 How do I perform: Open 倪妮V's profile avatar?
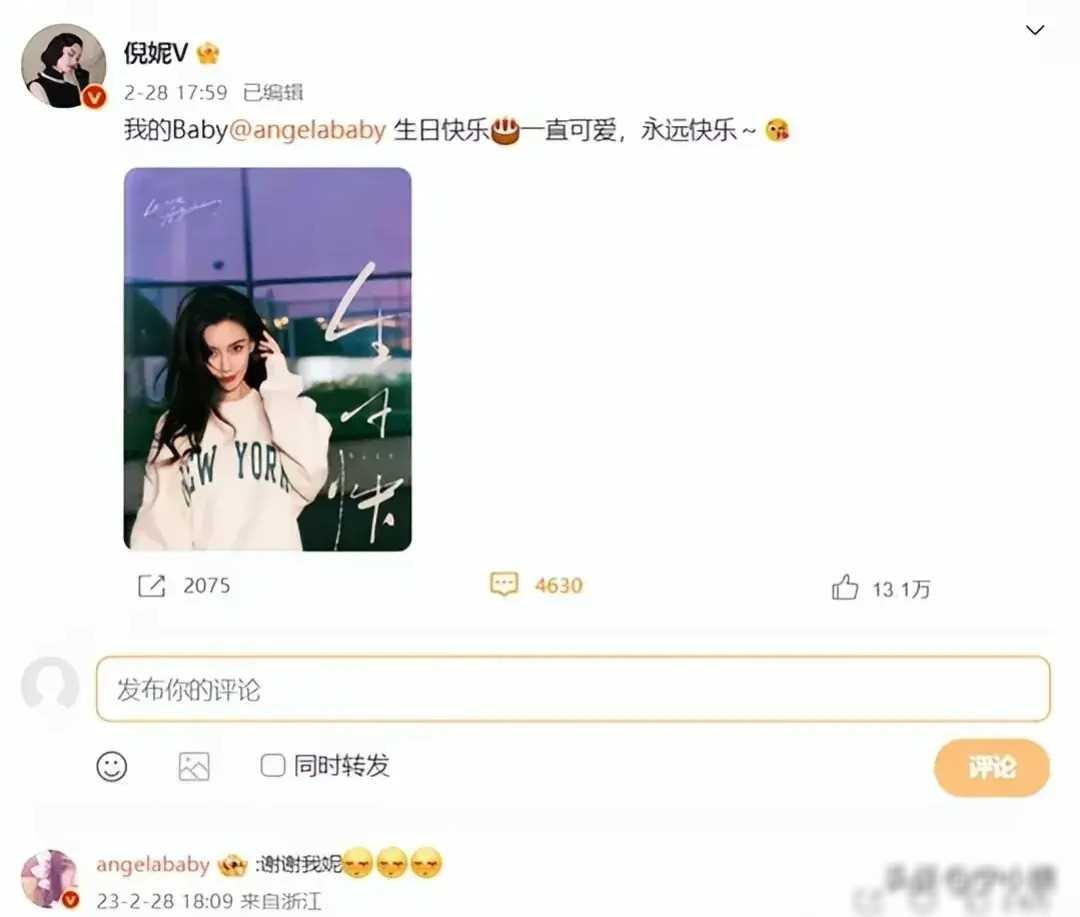pyautogui.click(x=64, y=66)
